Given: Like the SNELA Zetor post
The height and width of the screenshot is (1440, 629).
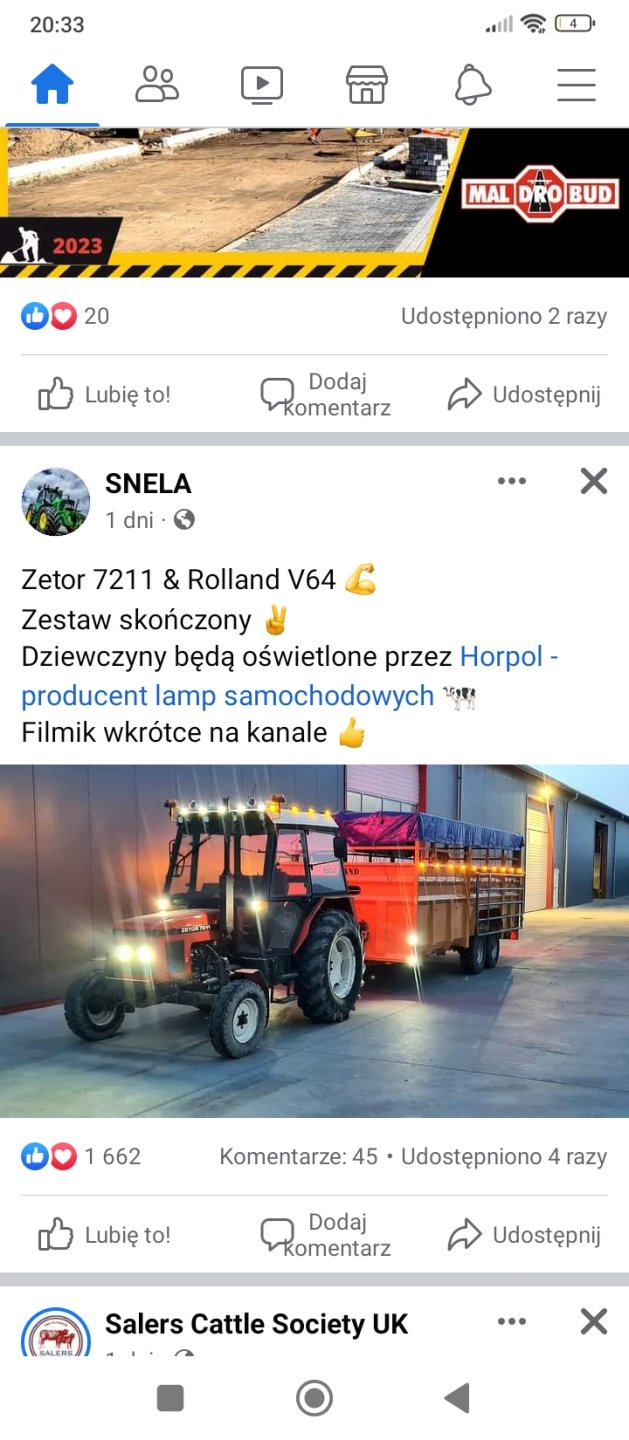Looking at the screenshot, I should point(105,1235).
